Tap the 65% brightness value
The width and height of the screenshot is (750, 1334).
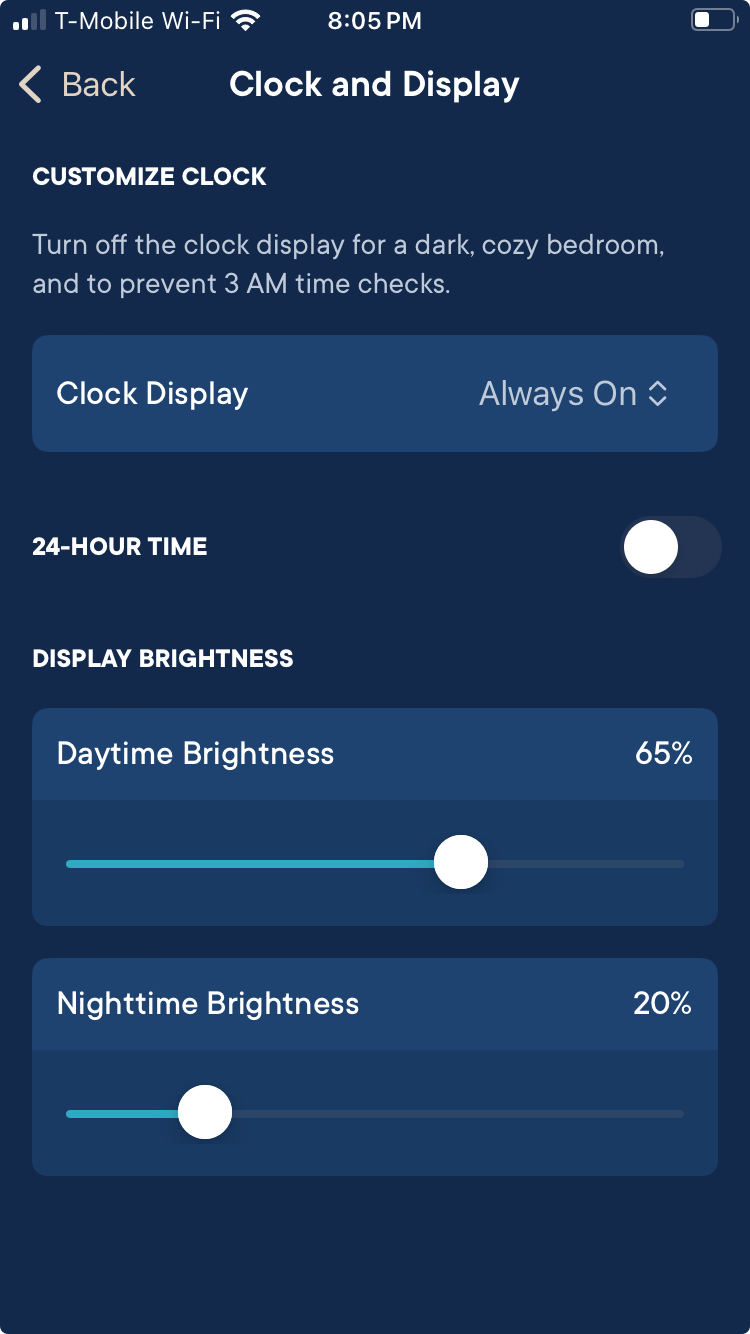666,754
